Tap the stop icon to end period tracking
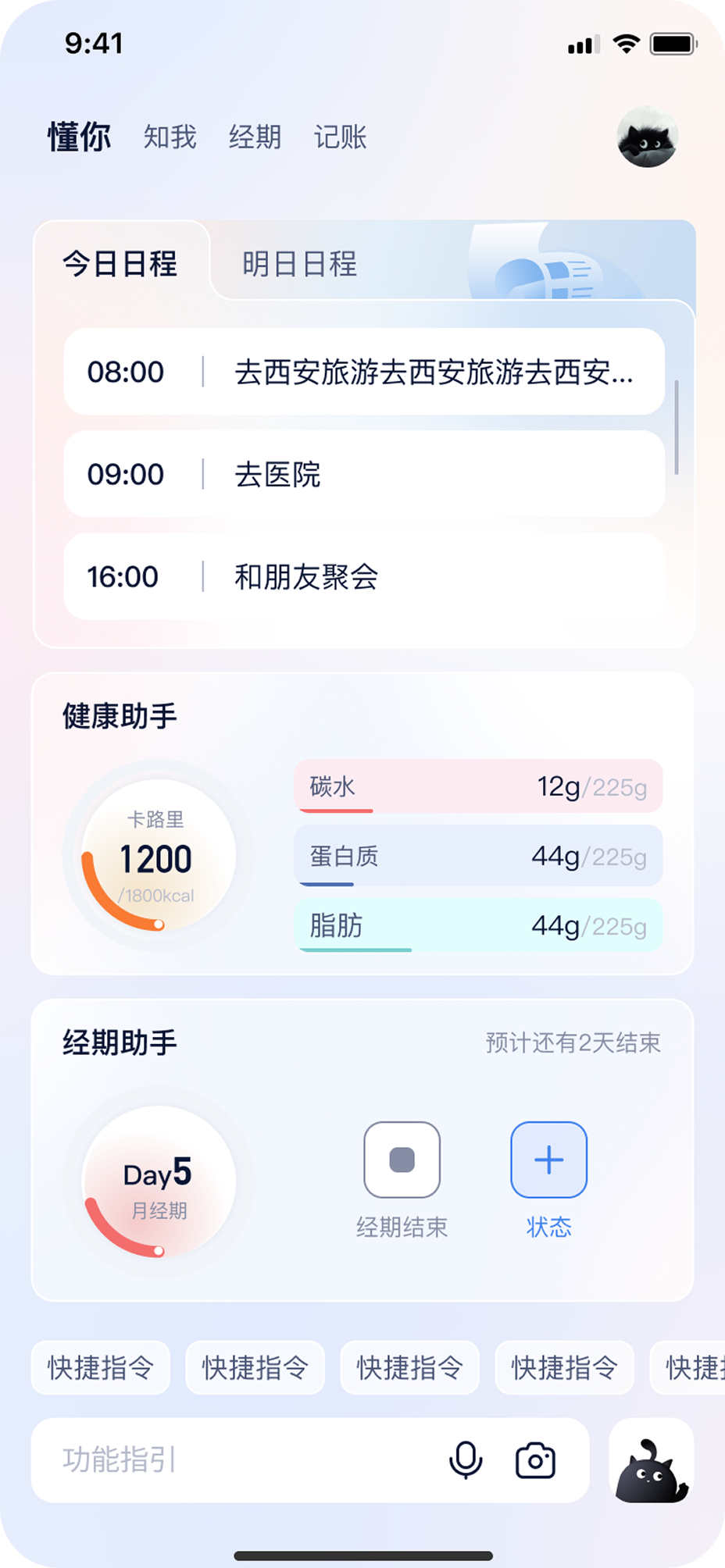725x1568 pixels. [402, 1161]
